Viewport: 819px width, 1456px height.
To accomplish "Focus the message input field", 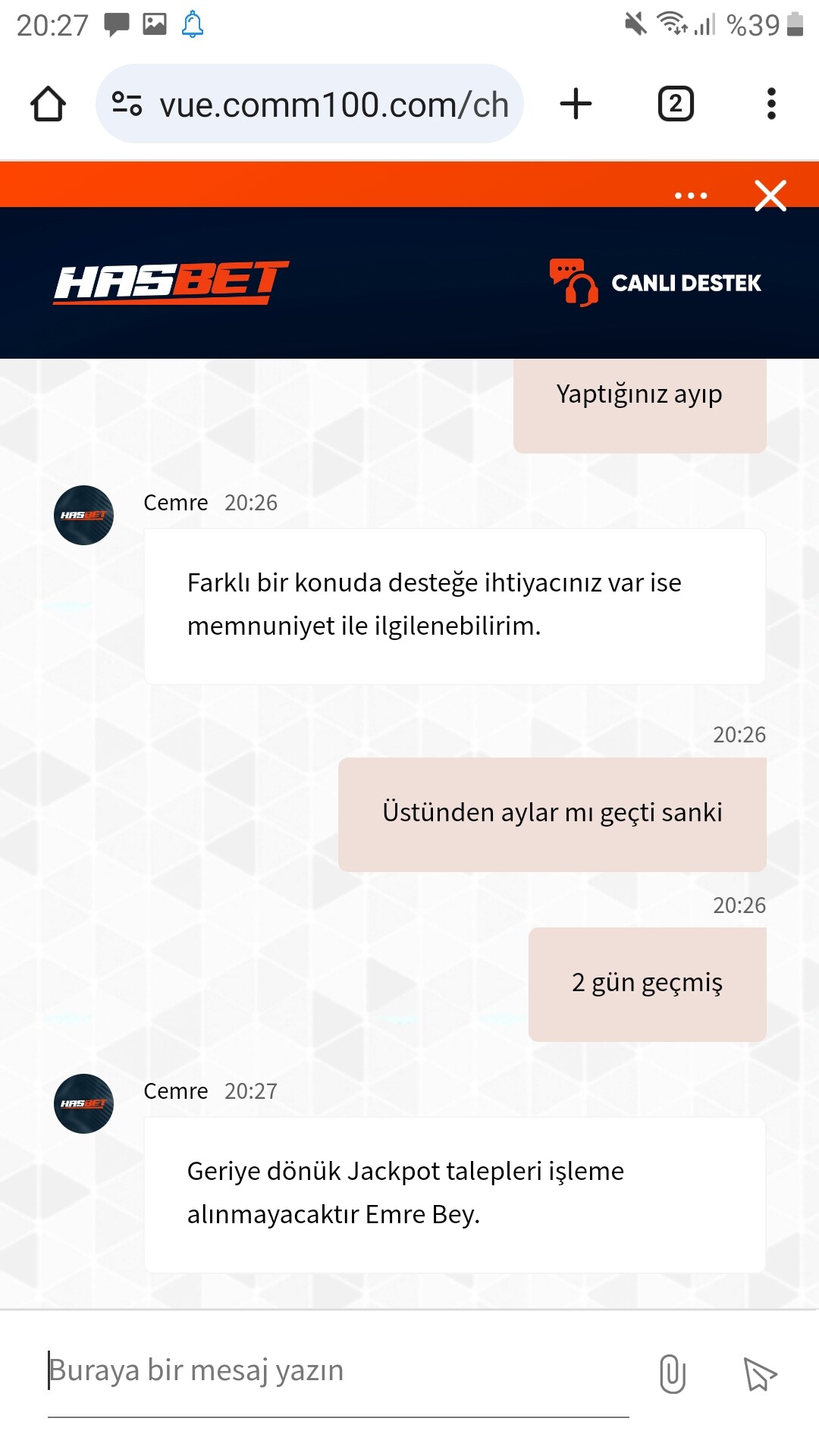I will (x=338, y=1371).
